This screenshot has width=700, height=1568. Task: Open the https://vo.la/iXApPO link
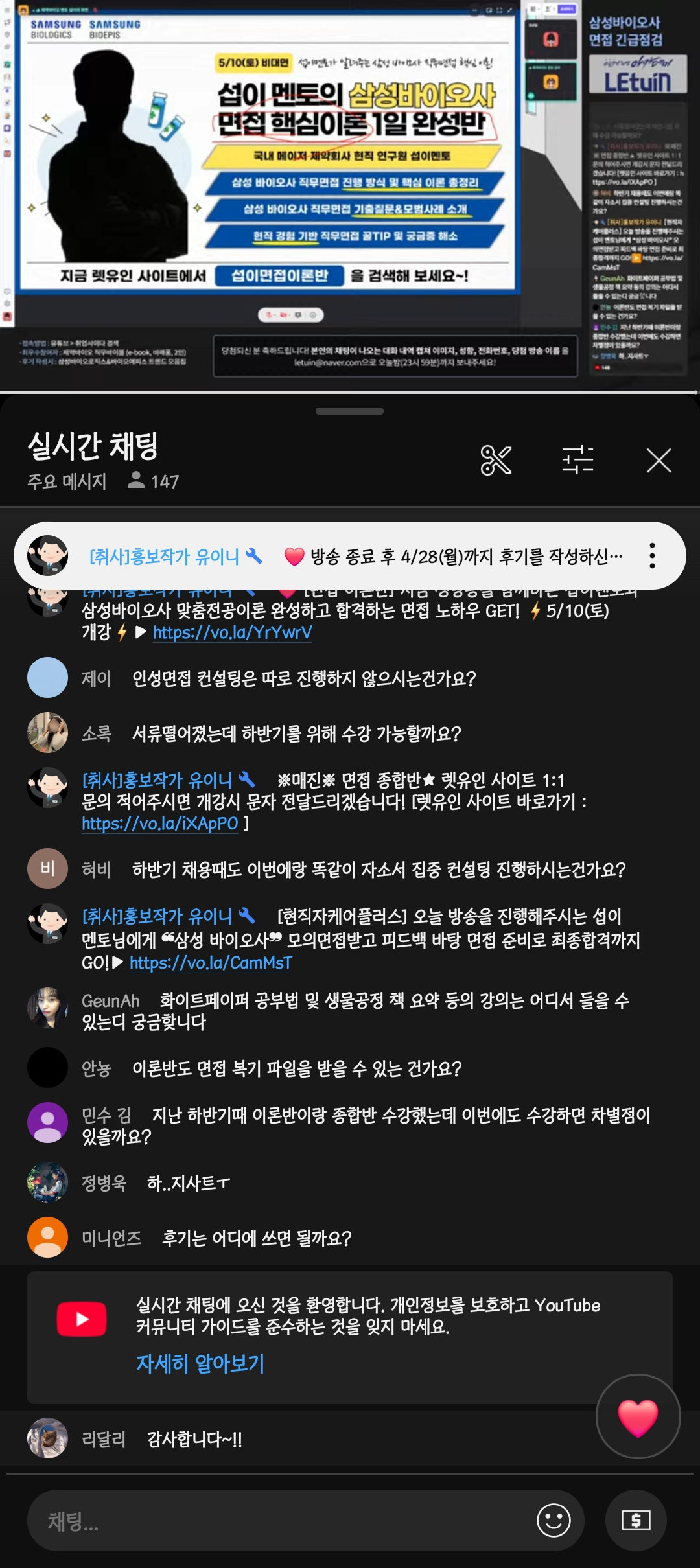(160, 824)
